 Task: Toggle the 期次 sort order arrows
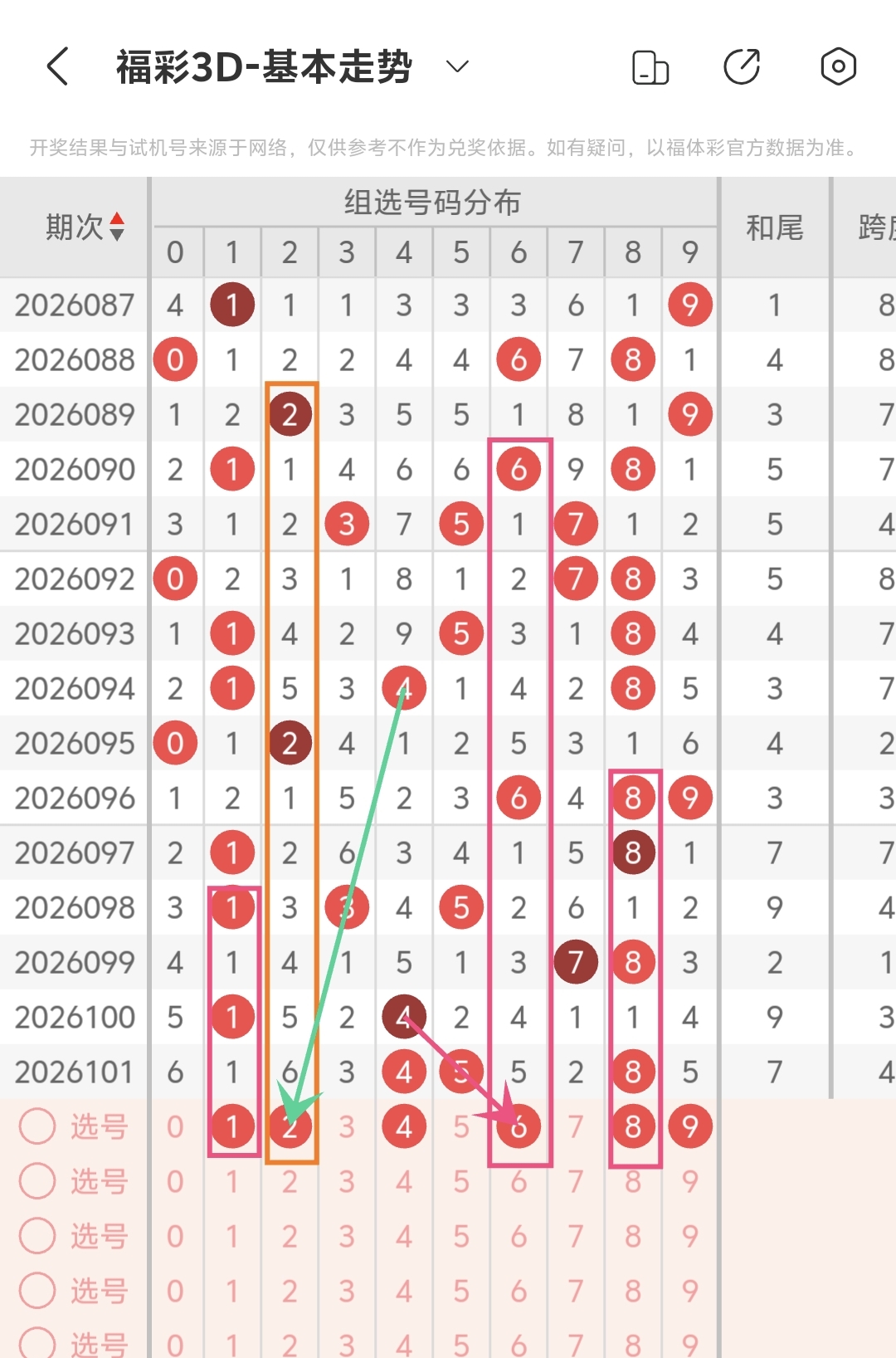pyautogui.click(x=117, y=227)
